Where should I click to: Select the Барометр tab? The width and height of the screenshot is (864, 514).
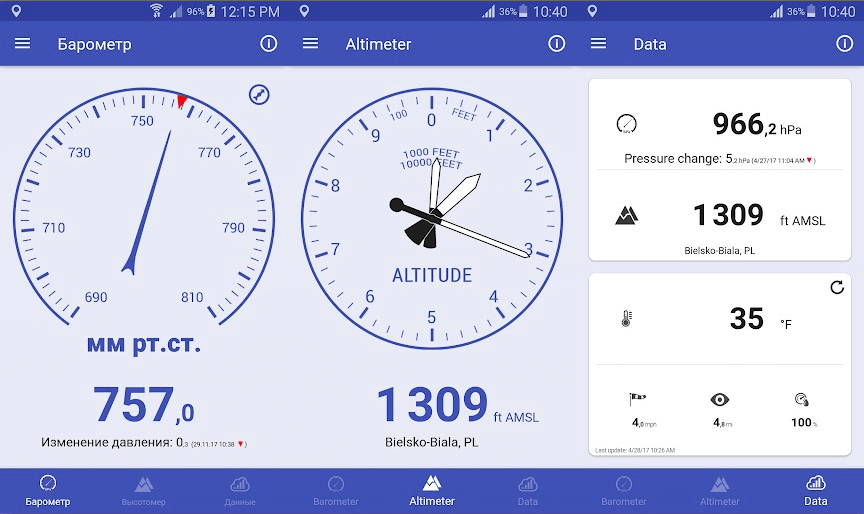[x=48, y=490]
